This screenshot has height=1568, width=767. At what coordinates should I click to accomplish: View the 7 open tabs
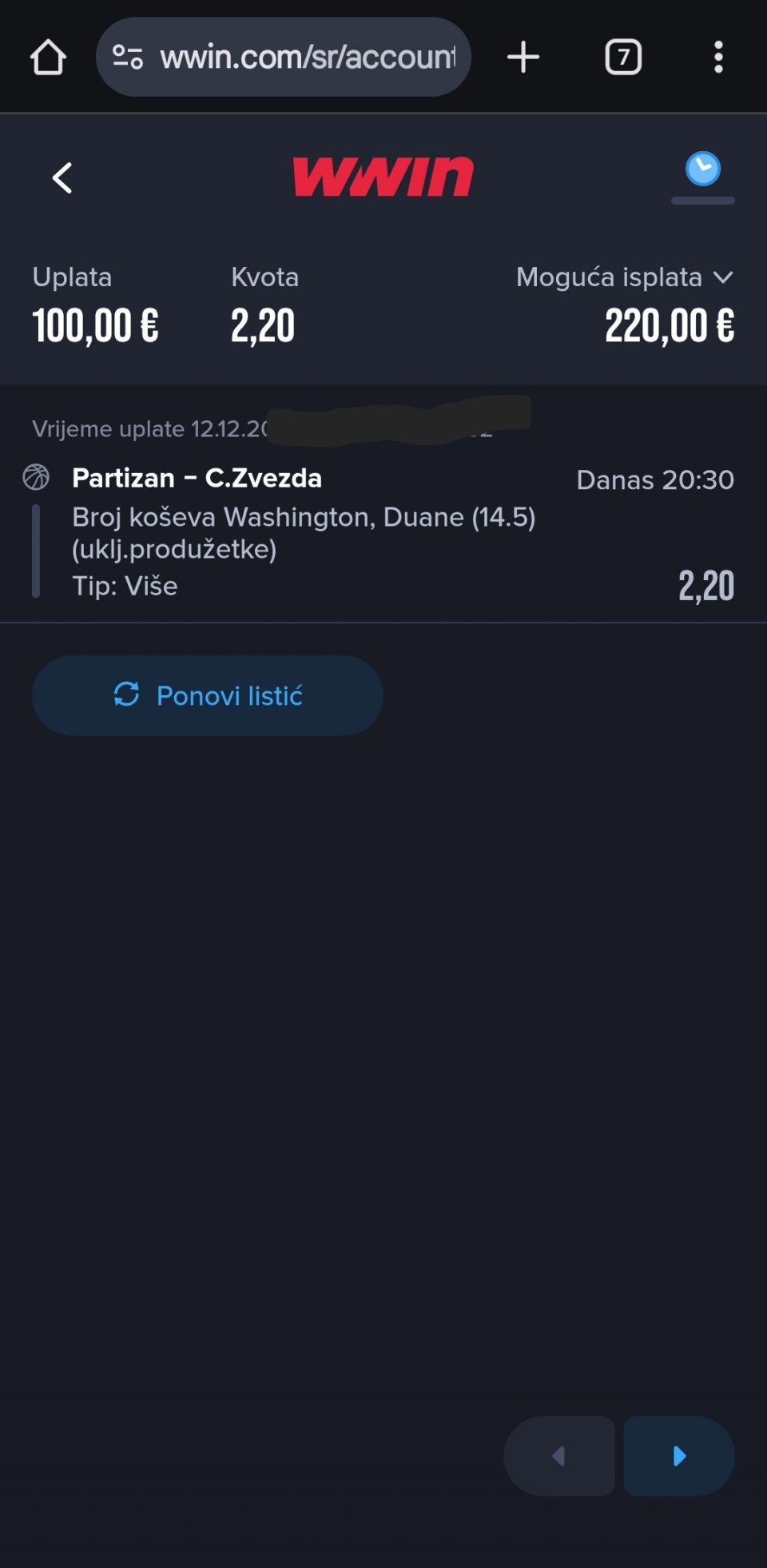pyautogui.click(x=623, y=58)
